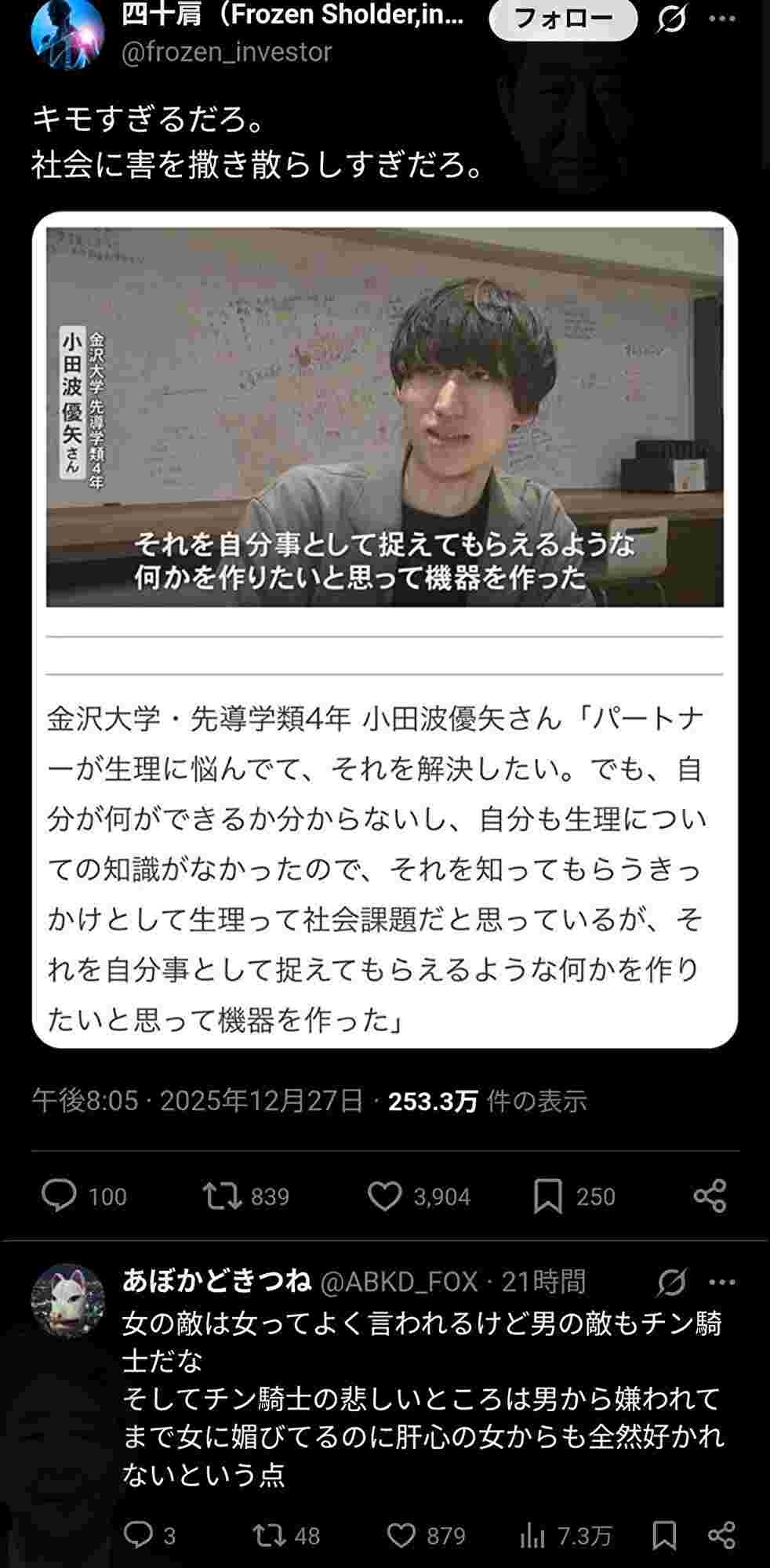Tap the フォロー button to follow the author

(x=563, y=20)
